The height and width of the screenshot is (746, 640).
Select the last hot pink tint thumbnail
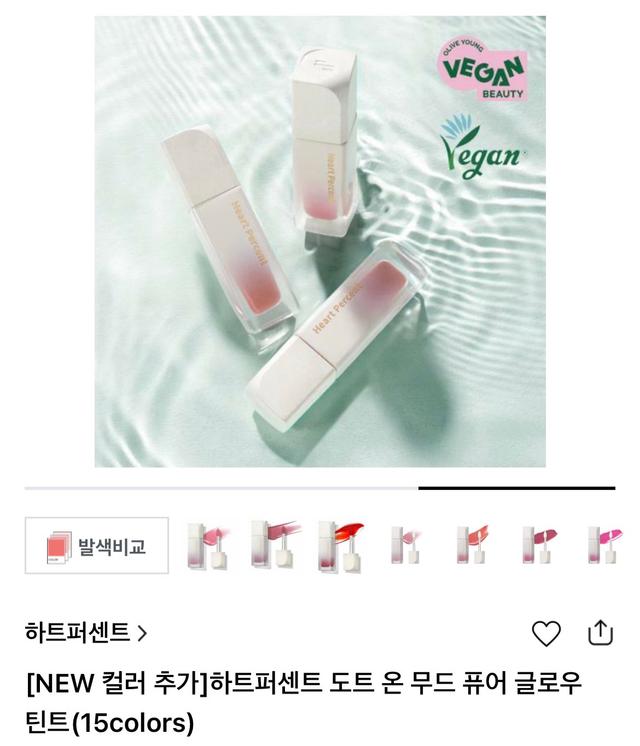click(x=605, y=546)
